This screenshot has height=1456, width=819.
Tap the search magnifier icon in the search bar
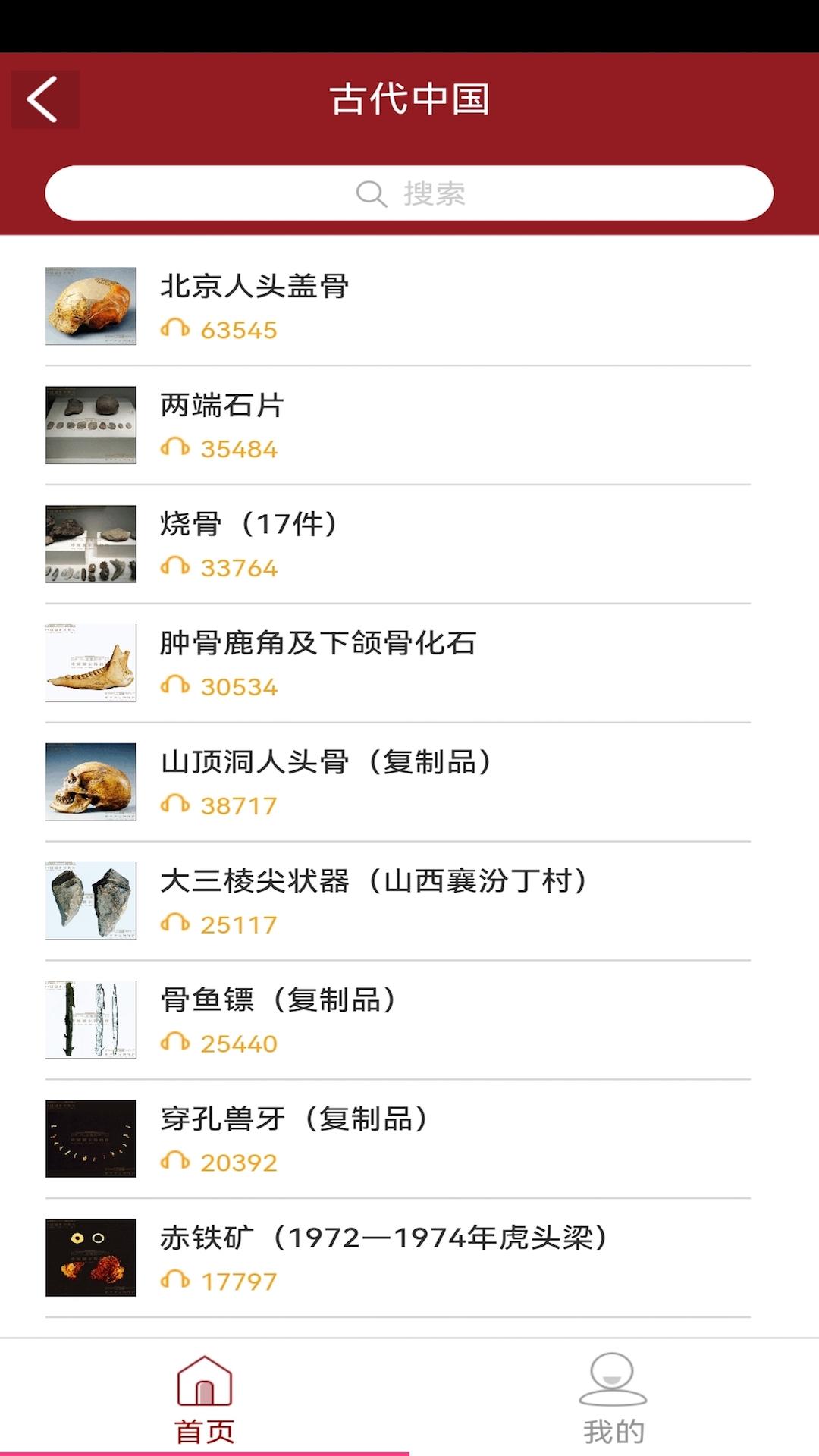[371, 195]
